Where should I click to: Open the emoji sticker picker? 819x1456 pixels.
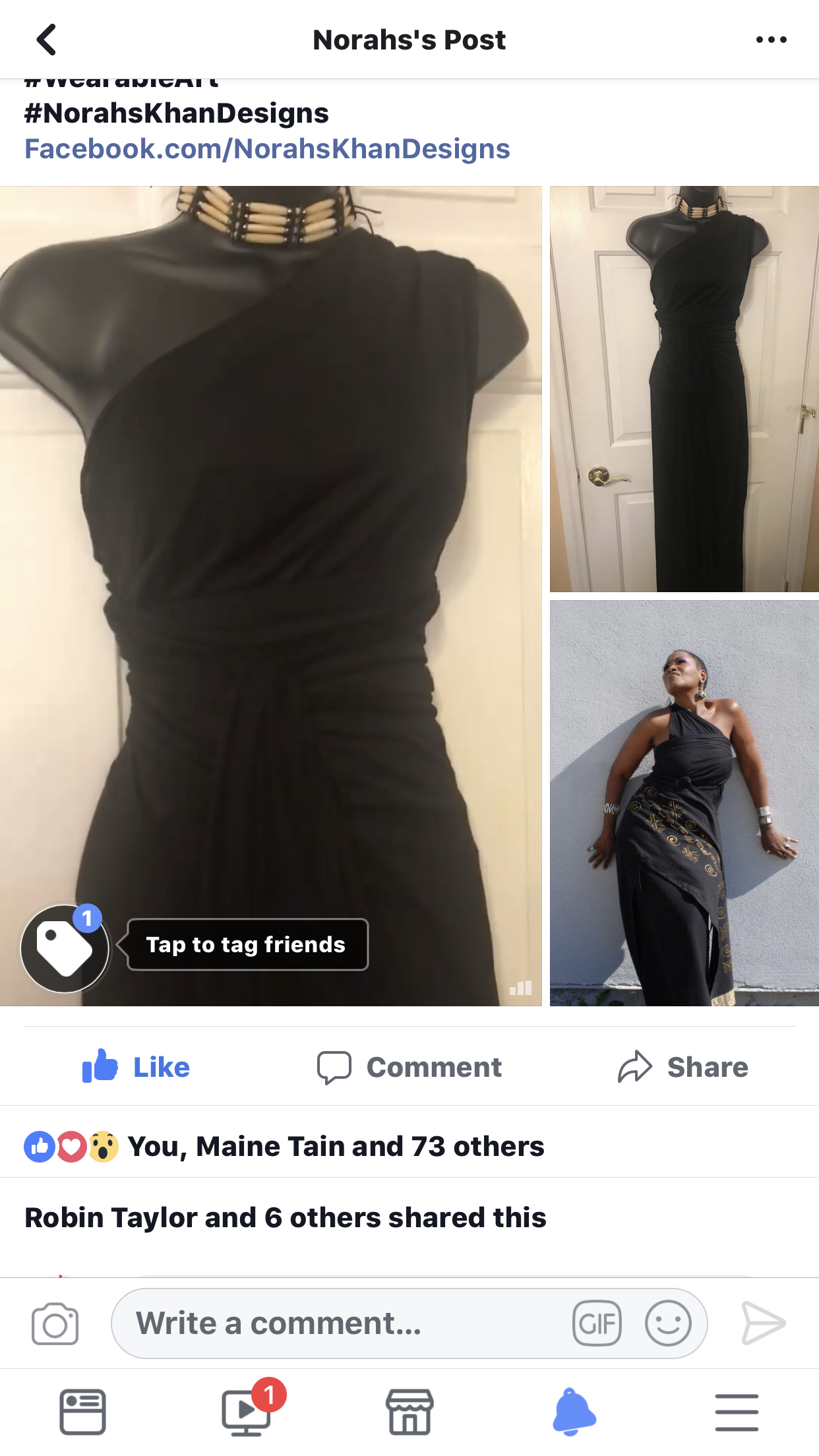pos(668,1323)
